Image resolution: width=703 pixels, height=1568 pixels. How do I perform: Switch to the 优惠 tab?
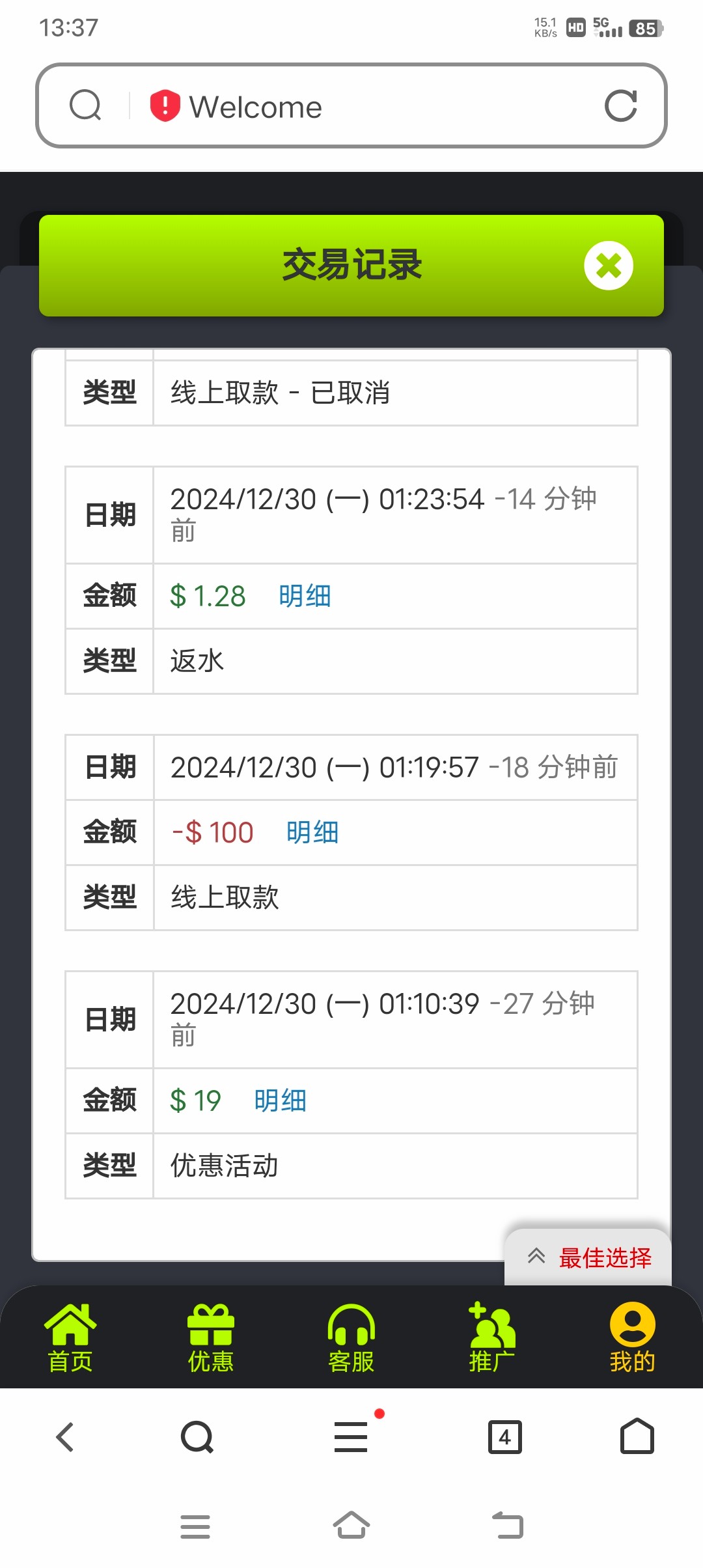(x=211, y=1337)
